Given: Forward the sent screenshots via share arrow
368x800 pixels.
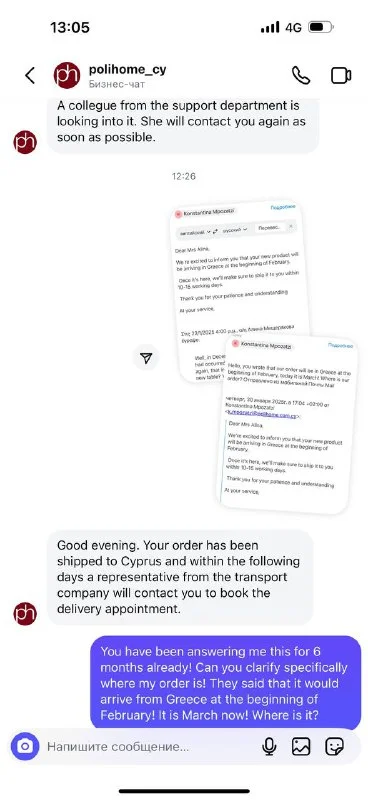Looking at the screenshot, I should tap(146, 358).
